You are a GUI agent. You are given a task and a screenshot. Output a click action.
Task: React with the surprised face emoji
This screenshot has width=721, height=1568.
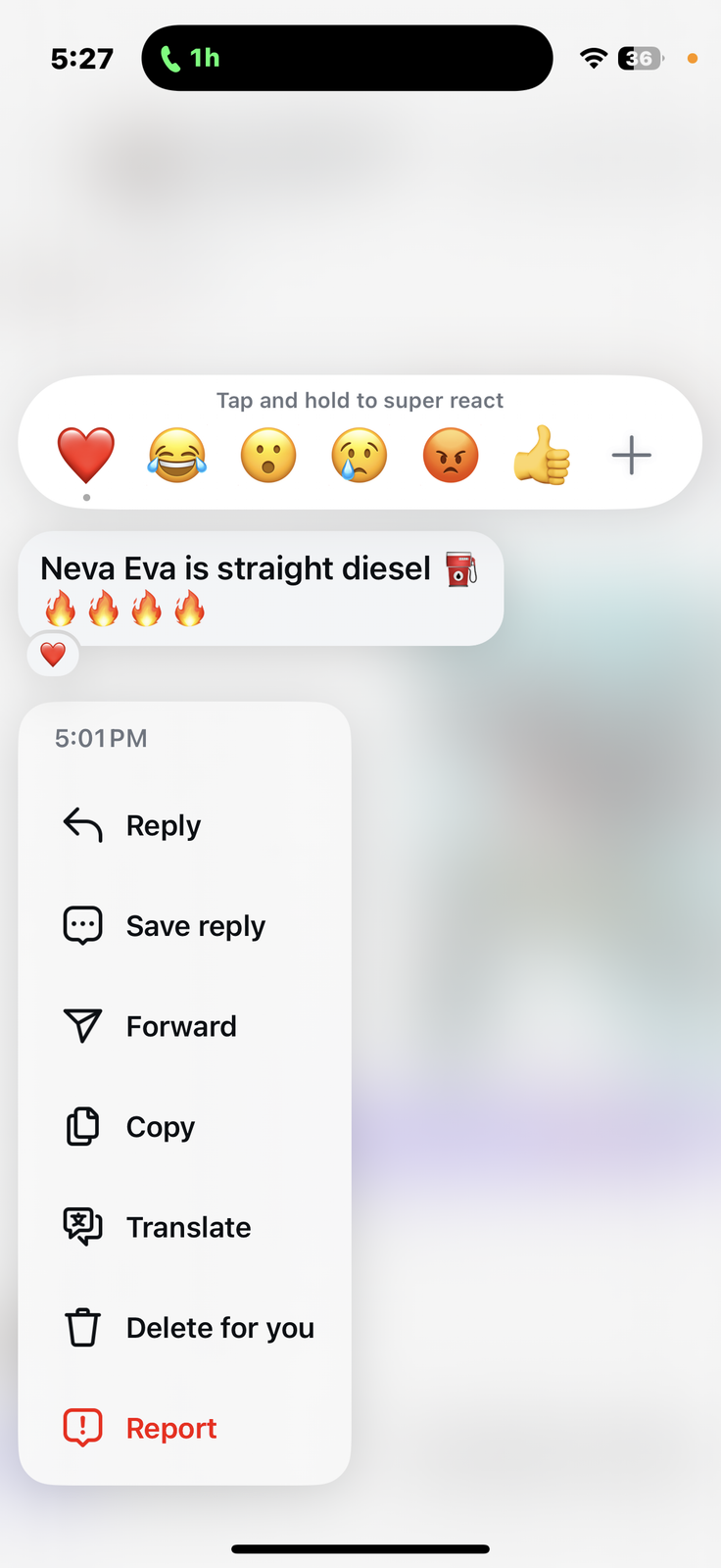tap(268, 456)
